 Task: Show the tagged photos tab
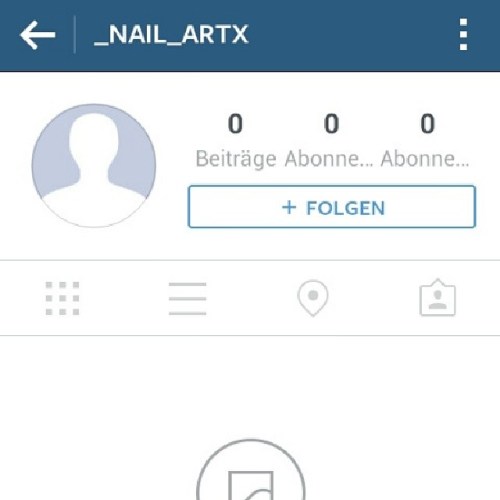(x=437, y=297)
